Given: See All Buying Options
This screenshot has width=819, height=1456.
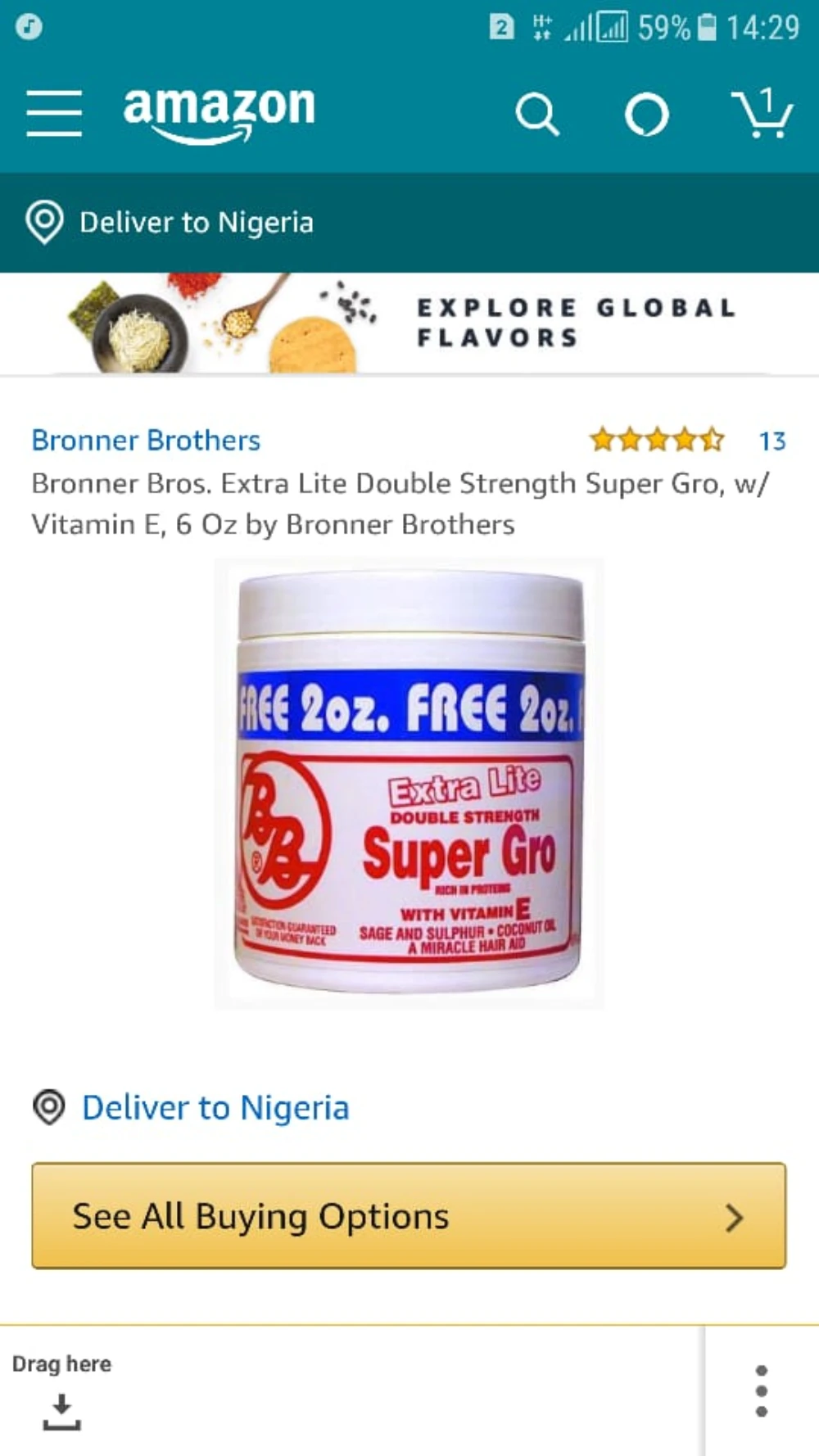Looking at the screenshot, I should coord(409,1216).
